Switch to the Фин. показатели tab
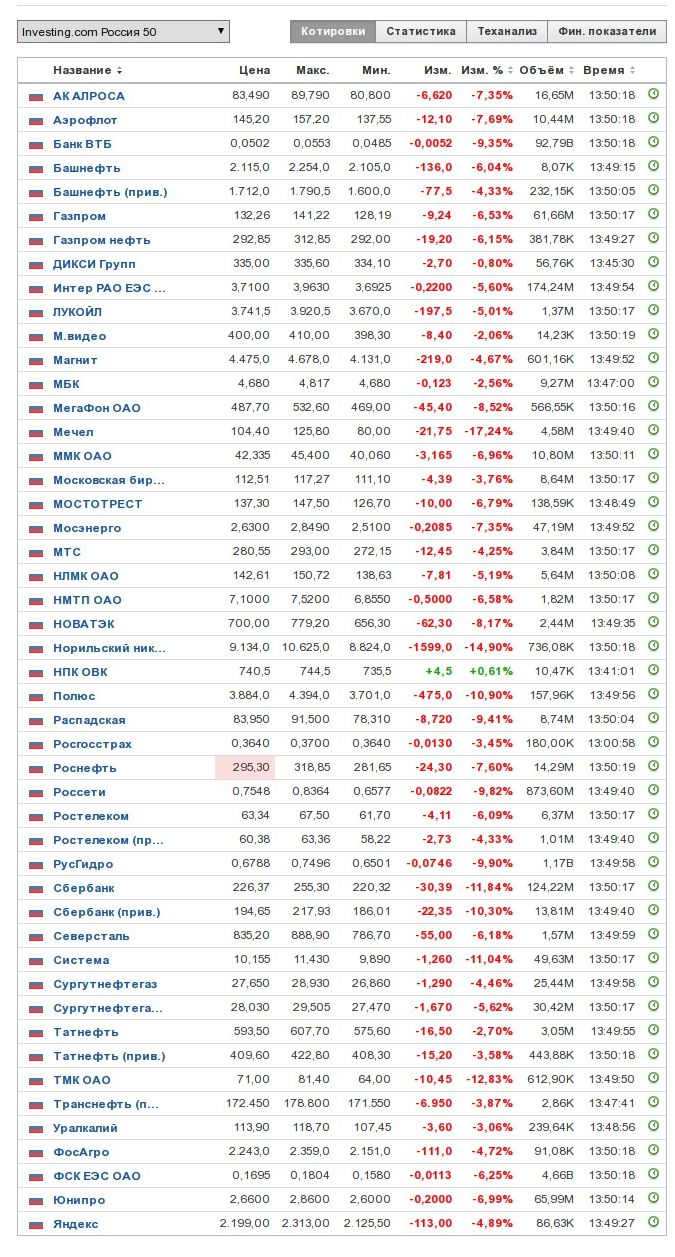Image resolution: width=675 pixels, height=1257 pixels. coord(607,32)
